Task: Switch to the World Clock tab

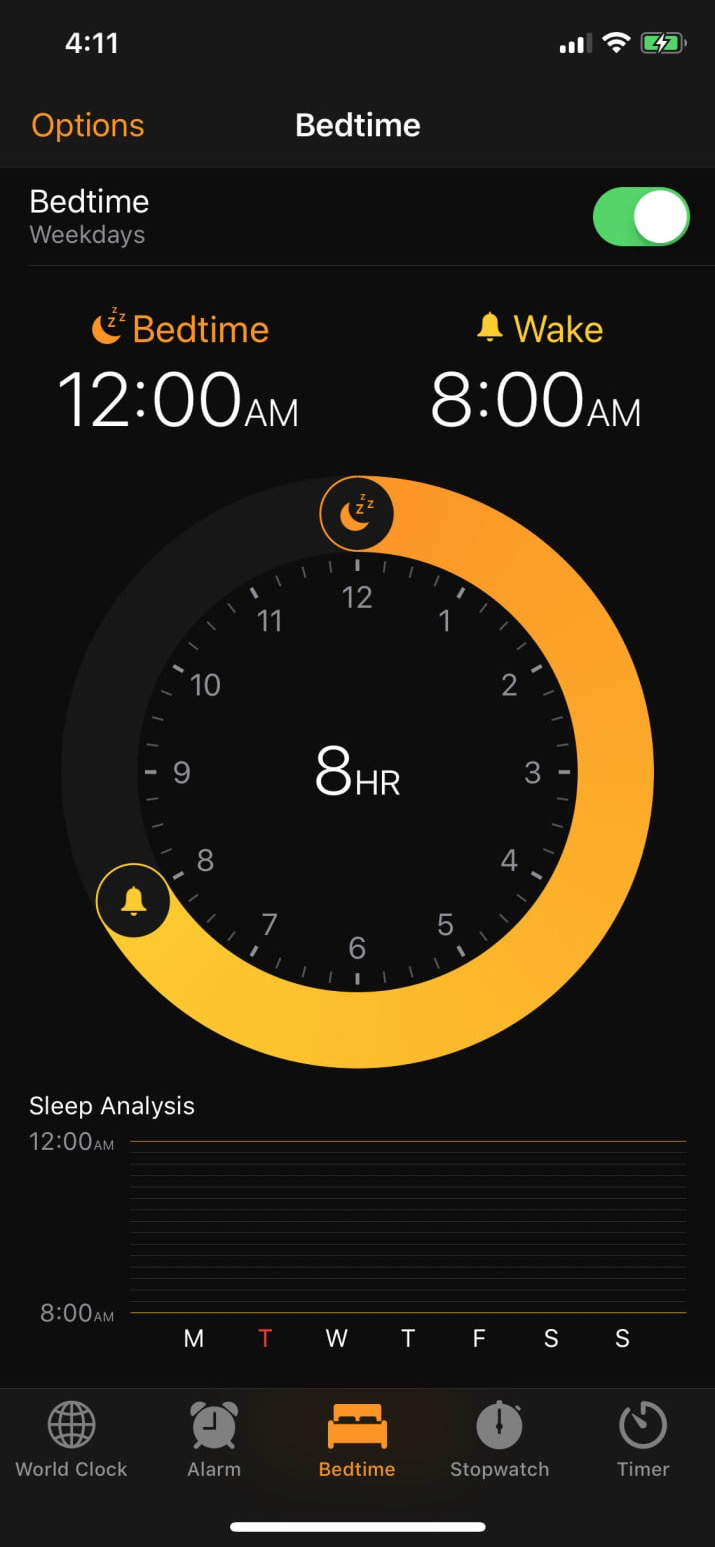Action: point(72,1439)
